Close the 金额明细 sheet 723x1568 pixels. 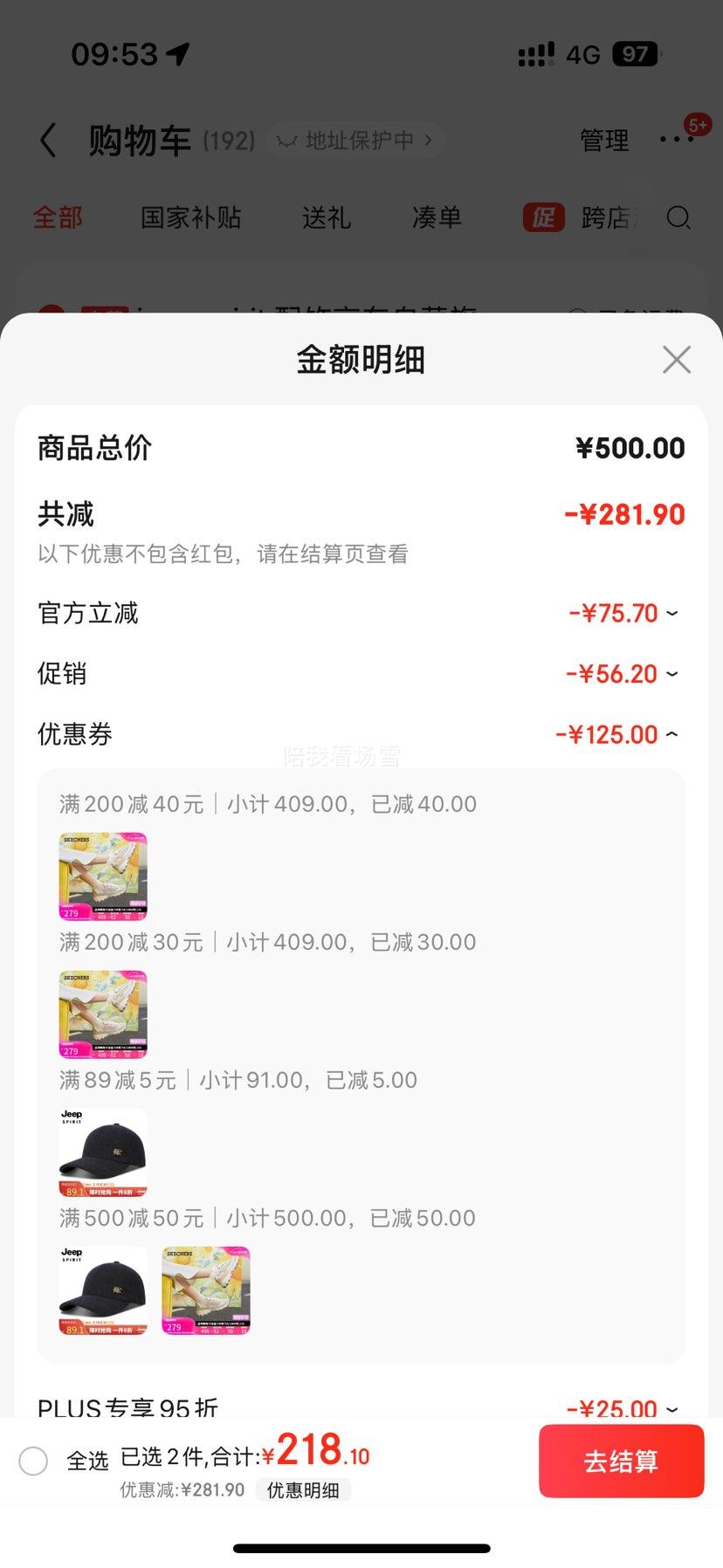[677, 360]
